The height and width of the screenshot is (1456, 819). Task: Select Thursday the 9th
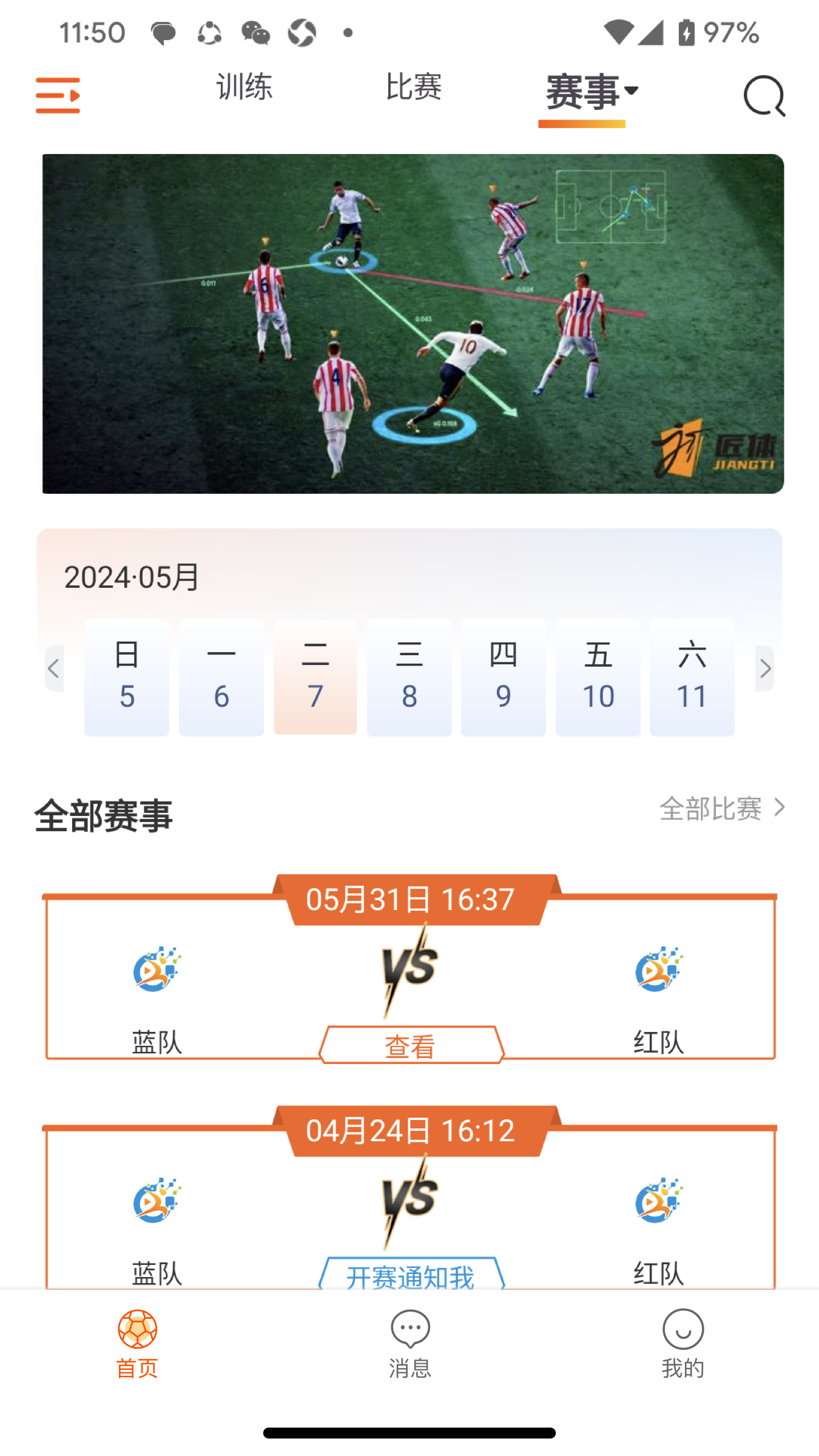coord(504,677)
